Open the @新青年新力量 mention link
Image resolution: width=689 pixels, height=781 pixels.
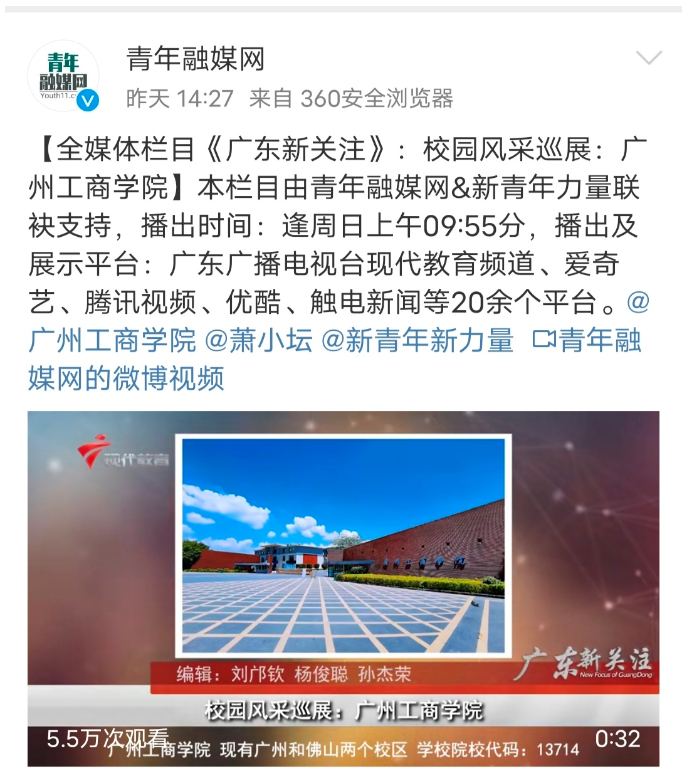417,341
